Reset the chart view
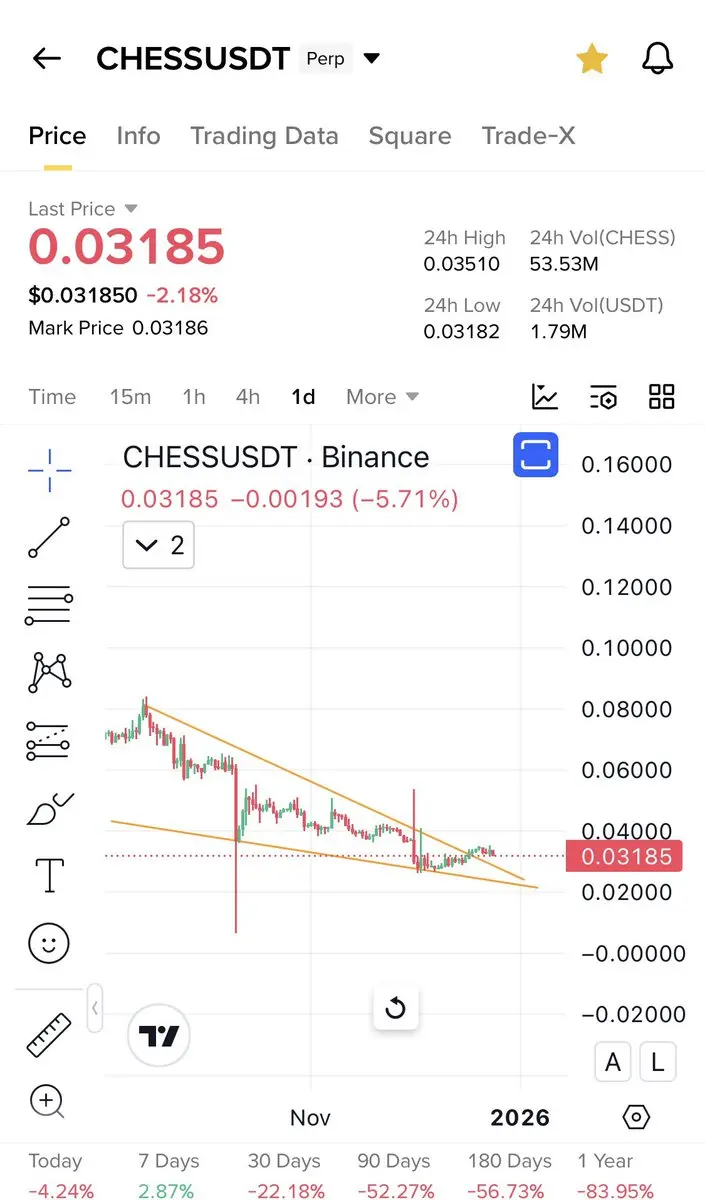 point(395,1008)
